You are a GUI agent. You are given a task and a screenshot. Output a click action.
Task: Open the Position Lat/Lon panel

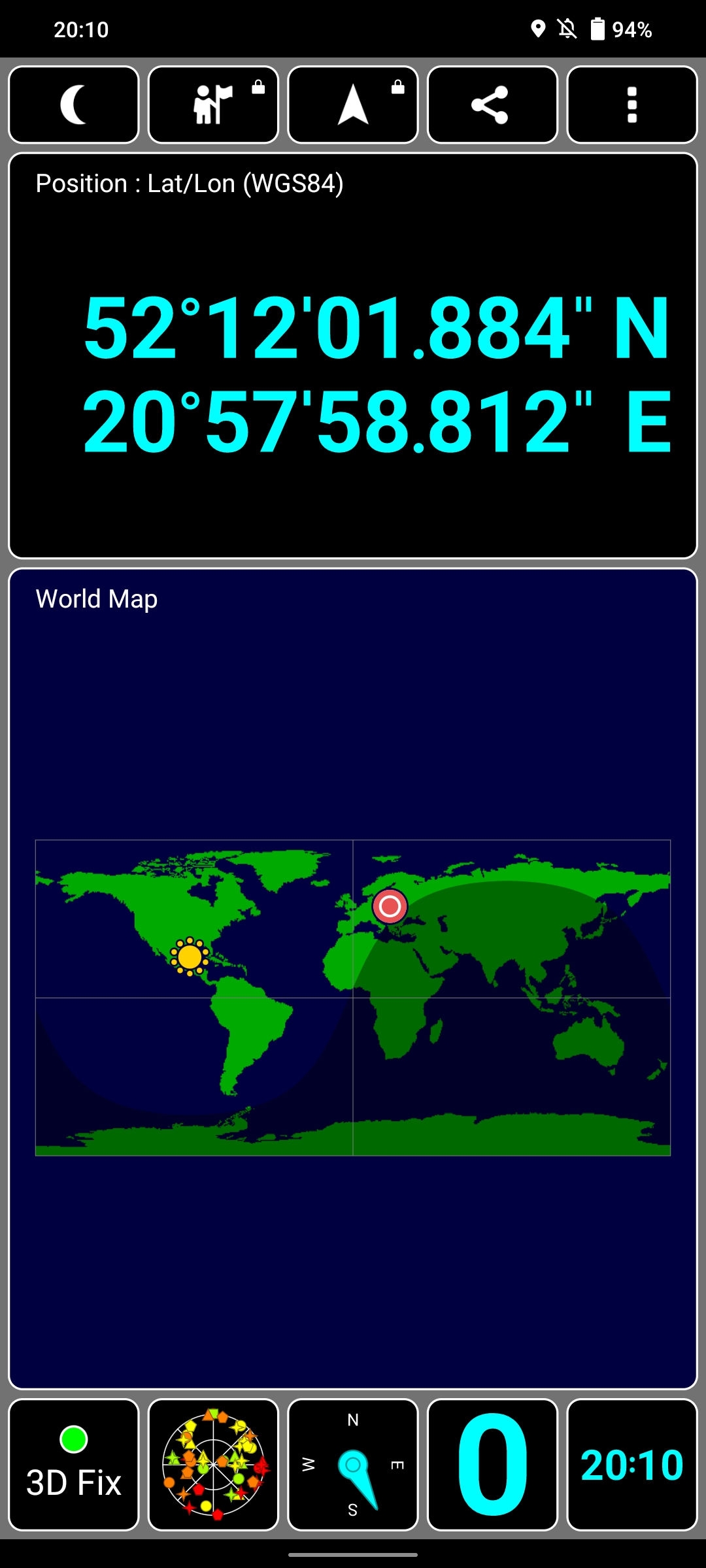coord(353,355)
